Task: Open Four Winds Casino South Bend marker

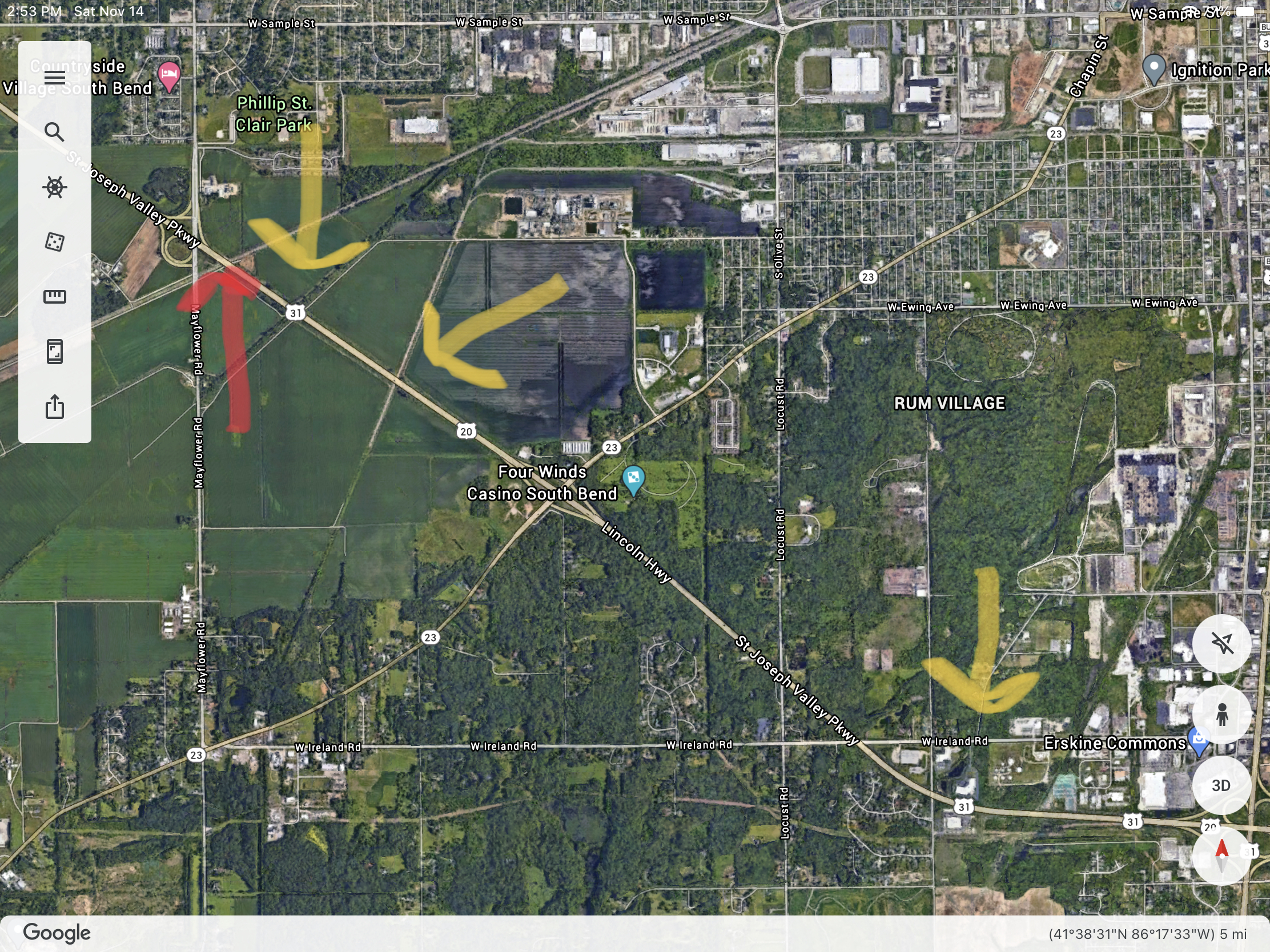Action: tap(633, 479)
